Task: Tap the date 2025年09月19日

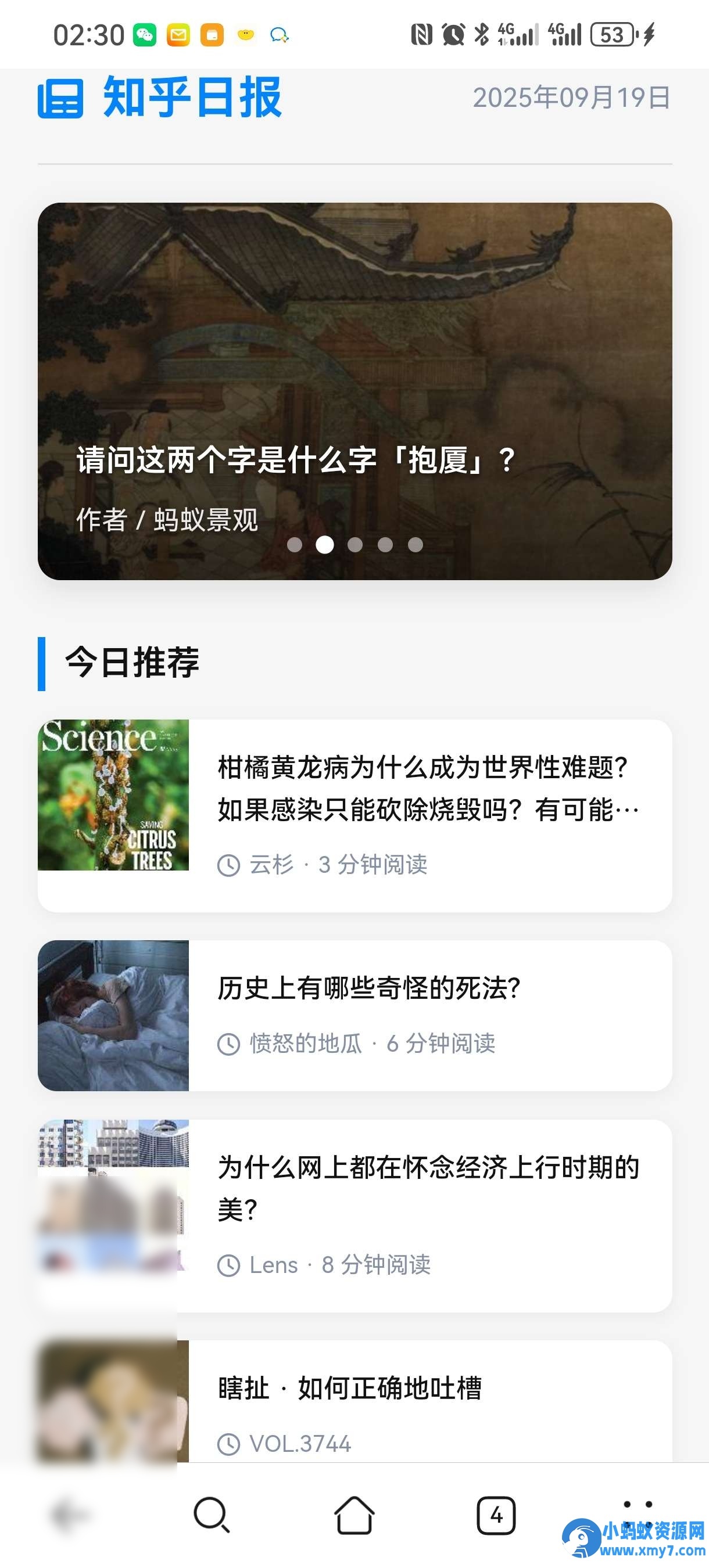Action: (571, 99)
